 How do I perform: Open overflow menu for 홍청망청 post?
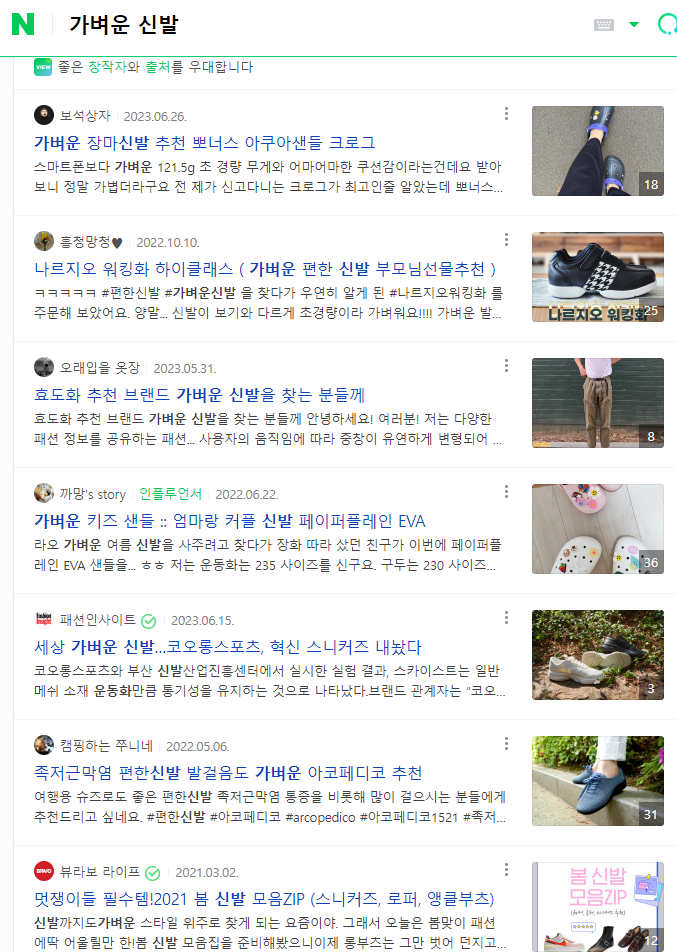tap(506, 240)
